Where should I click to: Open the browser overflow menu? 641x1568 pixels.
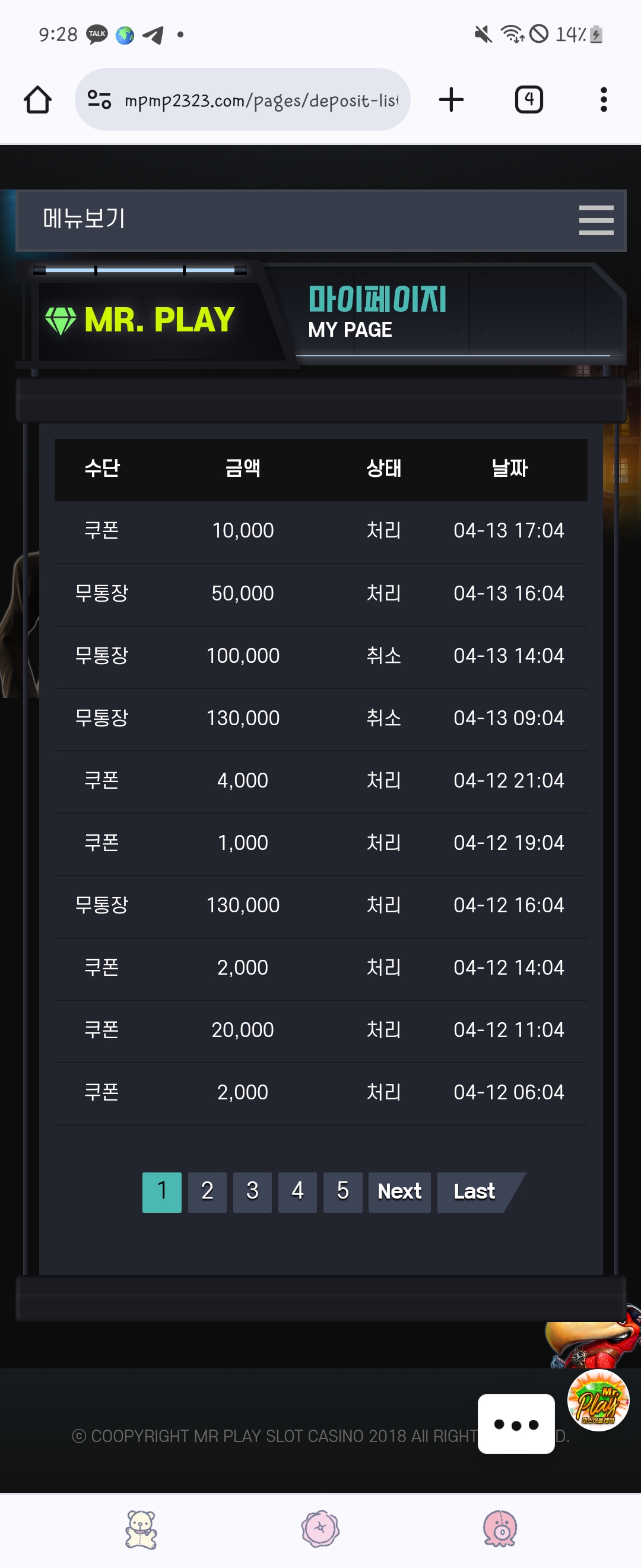coord(603,100)
